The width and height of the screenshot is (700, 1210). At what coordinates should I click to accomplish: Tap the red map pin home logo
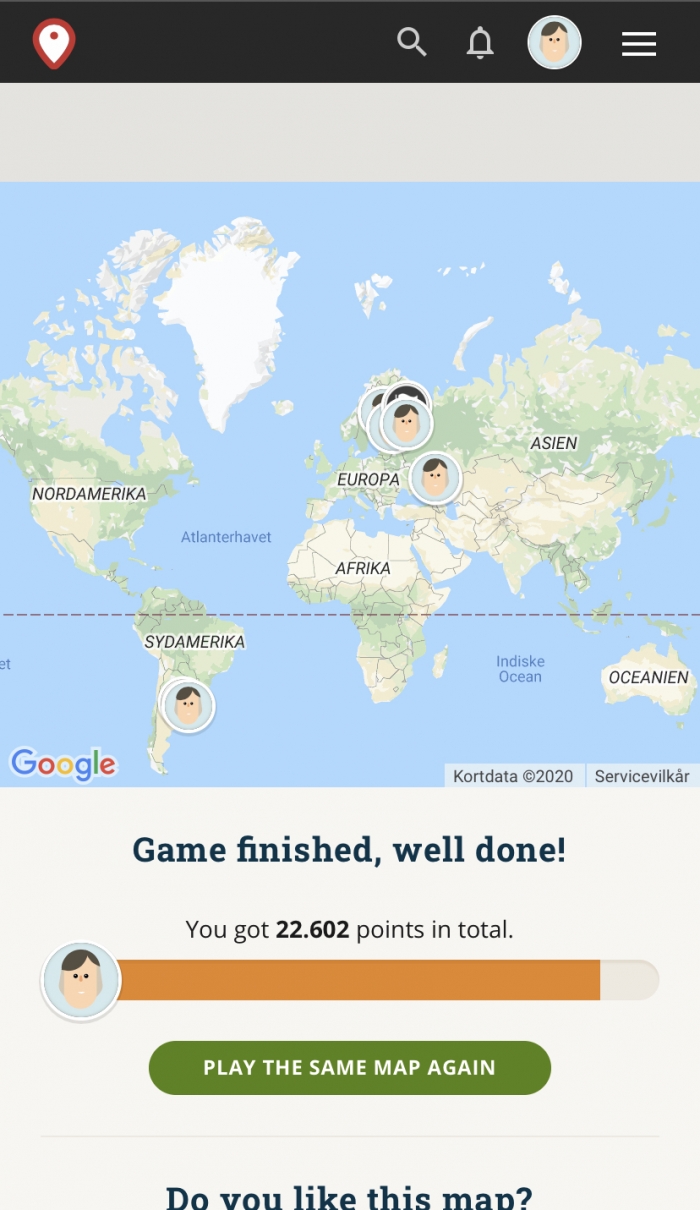coord(54,44)
